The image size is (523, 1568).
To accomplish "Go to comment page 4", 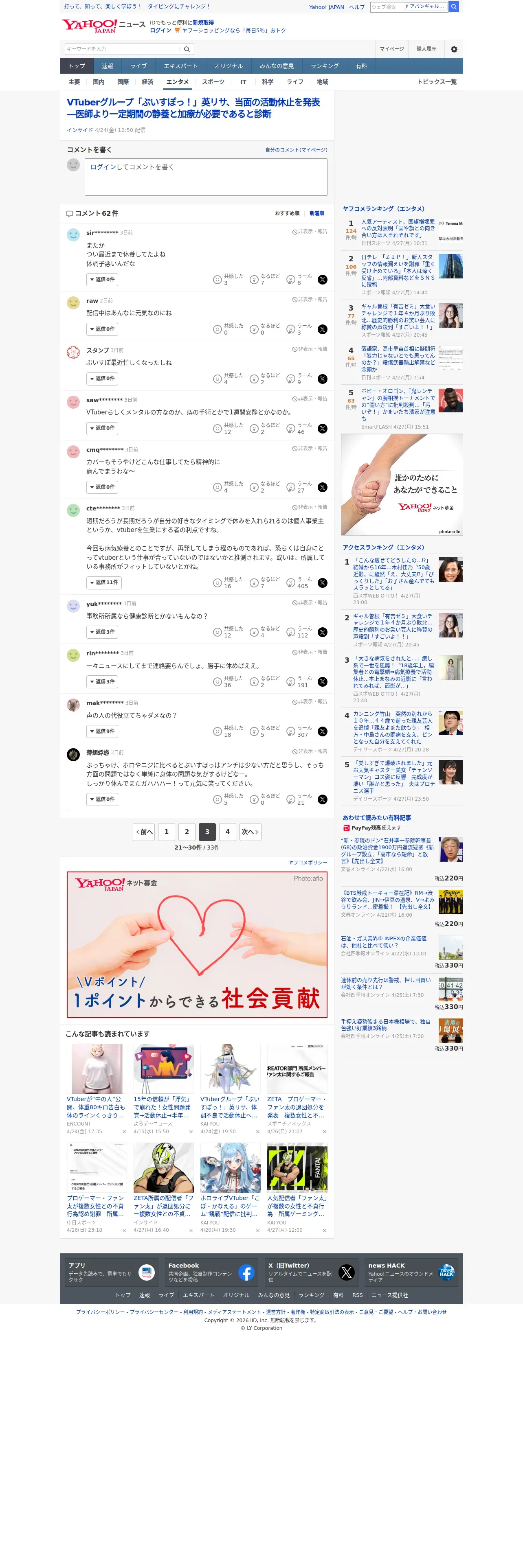I will [x=227, y=832].
